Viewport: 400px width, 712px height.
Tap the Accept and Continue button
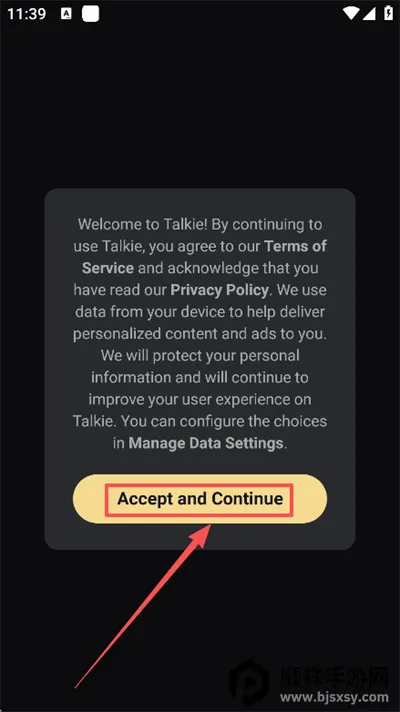pos(200,499)
